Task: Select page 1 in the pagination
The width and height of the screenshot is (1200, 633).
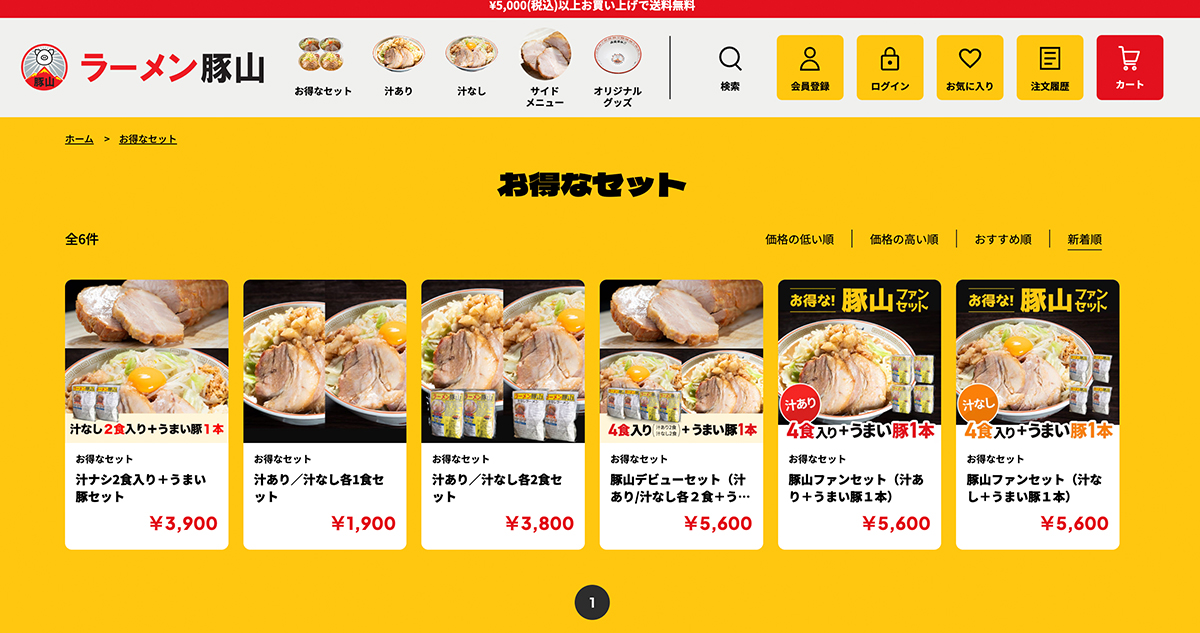Action: [592, 603]
